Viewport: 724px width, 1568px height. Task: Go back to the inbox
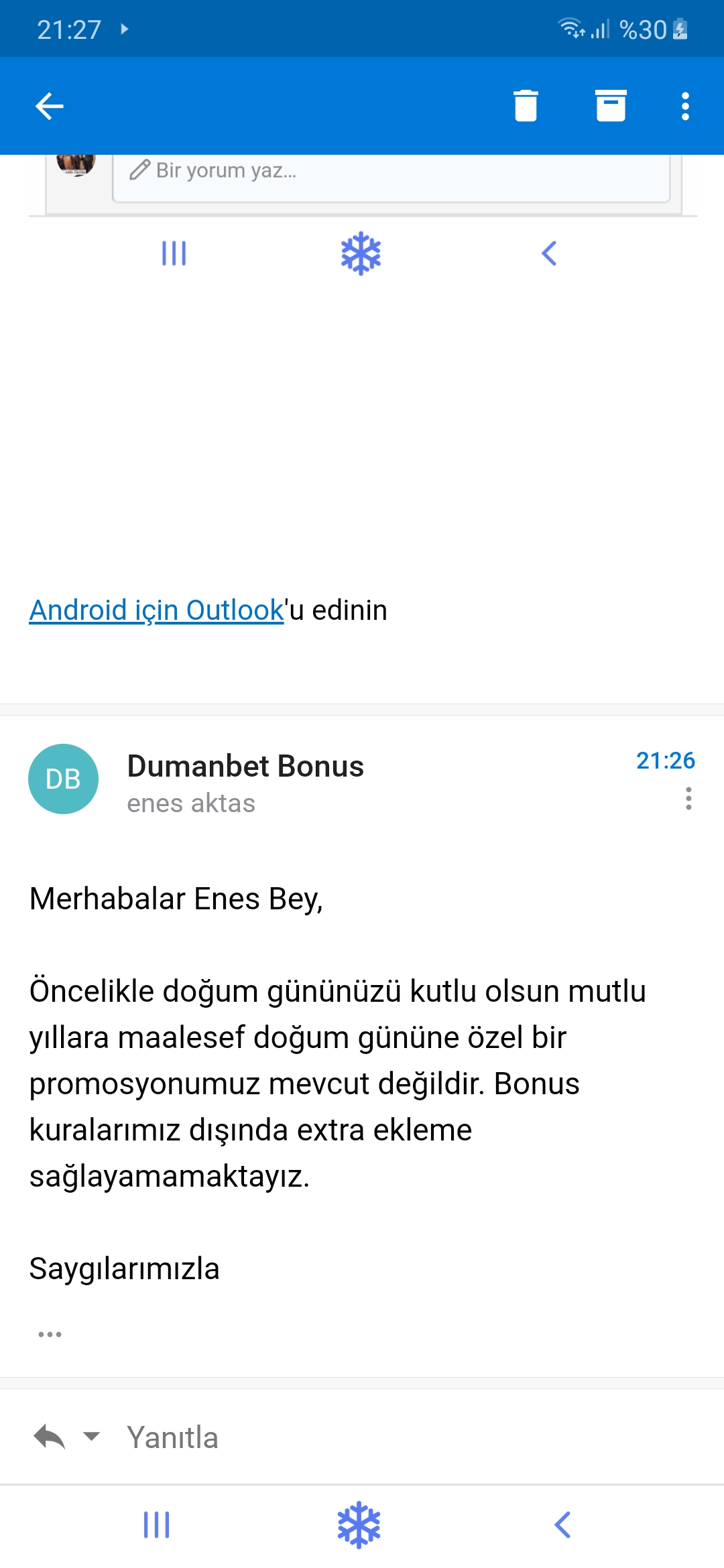tap(49, 106)
